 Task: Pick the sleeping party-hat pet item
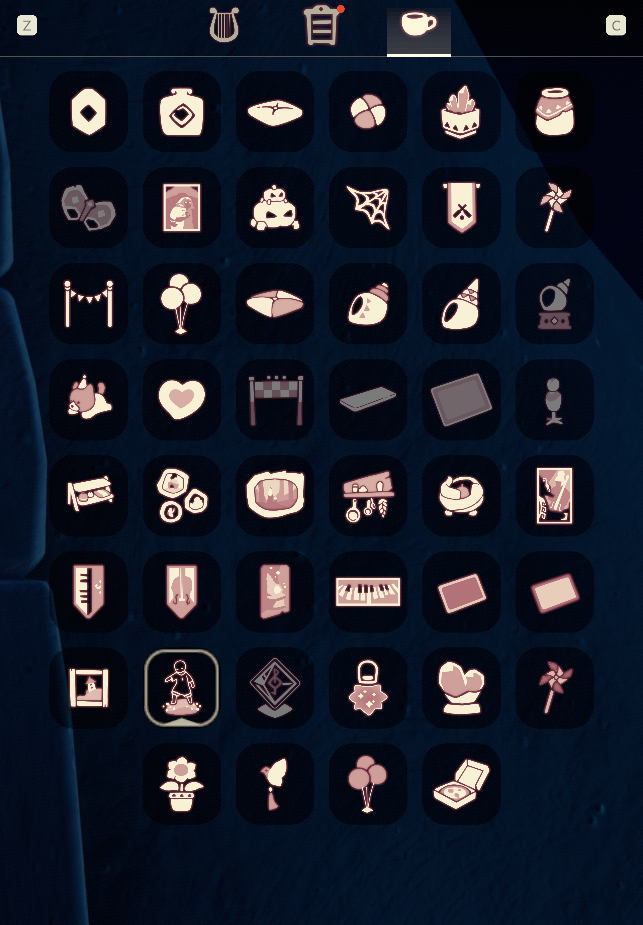pyautogui.click(x=89, y=400)
